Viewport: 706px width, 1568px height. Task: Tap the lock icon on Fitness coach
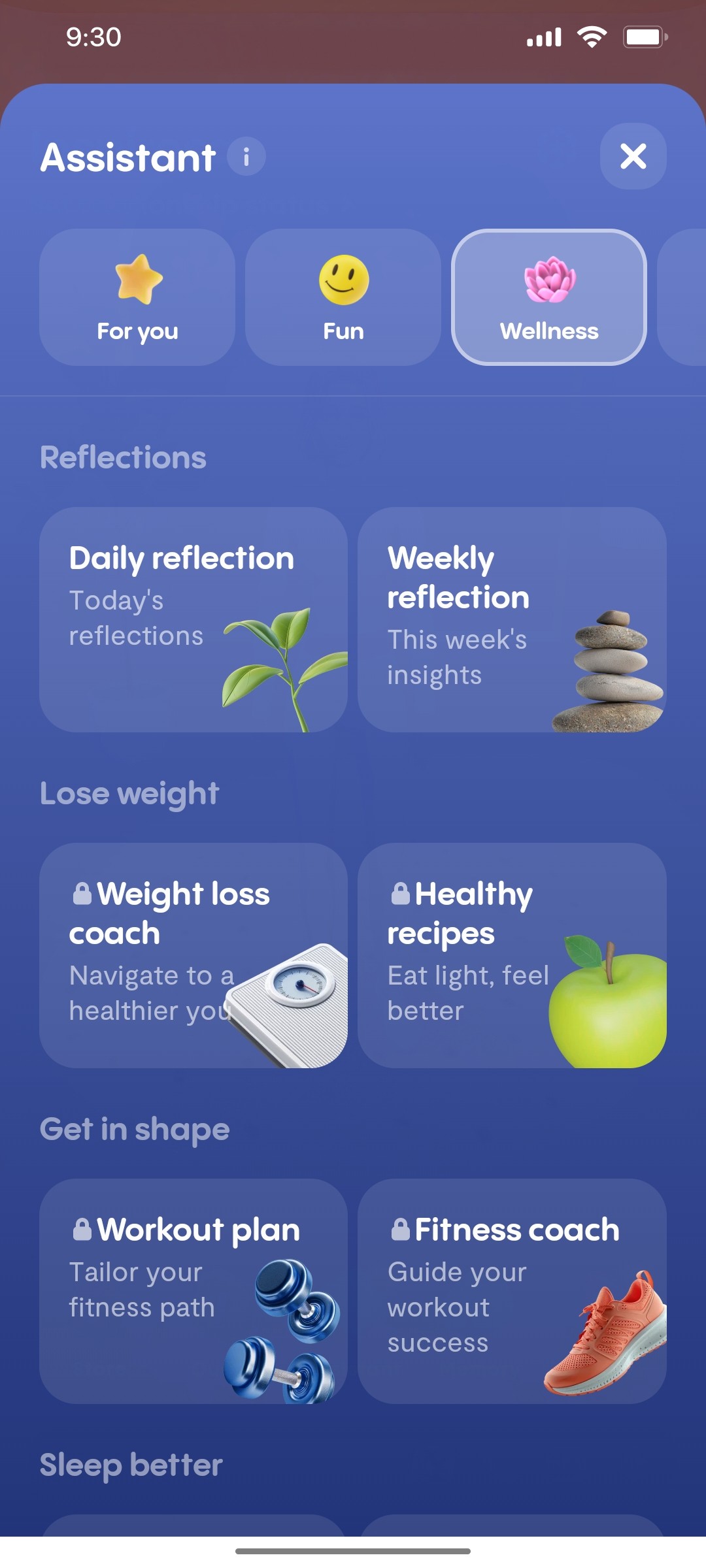point(400,1228)
